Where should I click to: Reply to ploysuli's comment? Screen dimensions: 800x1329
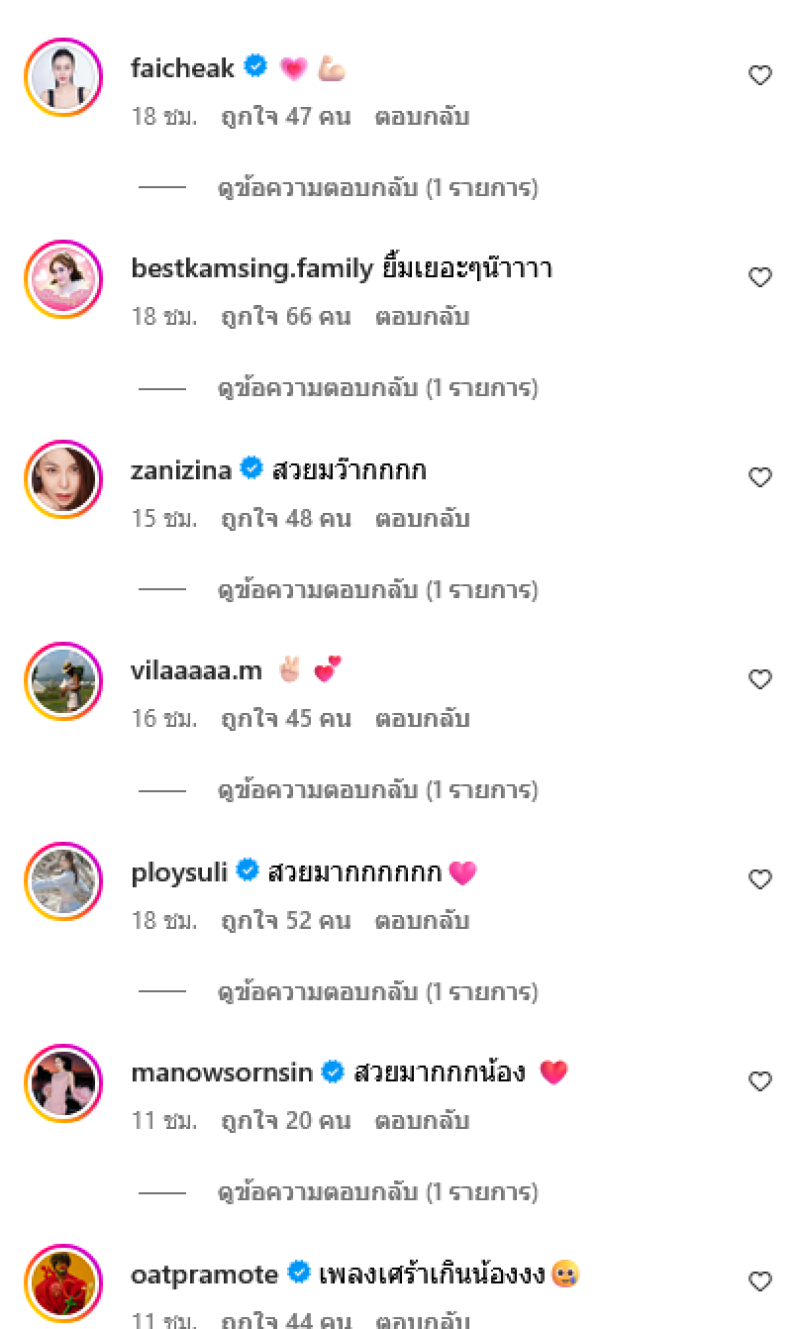tap(421, 921)
